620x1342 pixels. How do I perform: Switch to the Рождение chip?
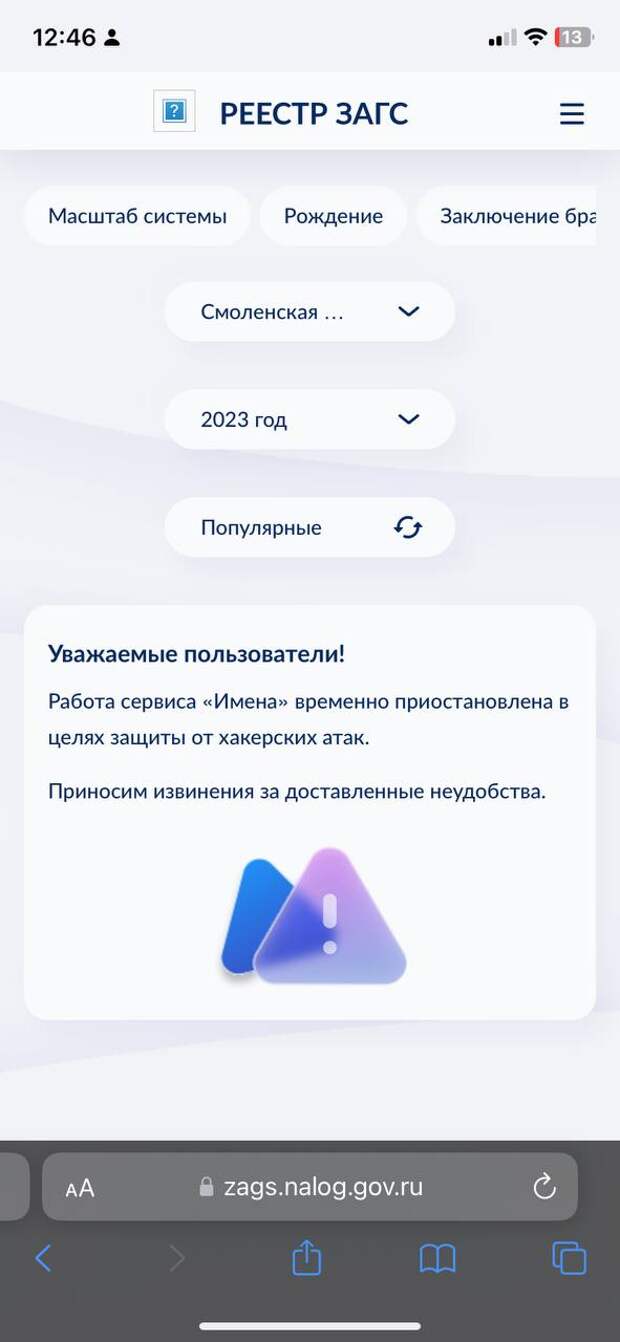tap(333, 216)
